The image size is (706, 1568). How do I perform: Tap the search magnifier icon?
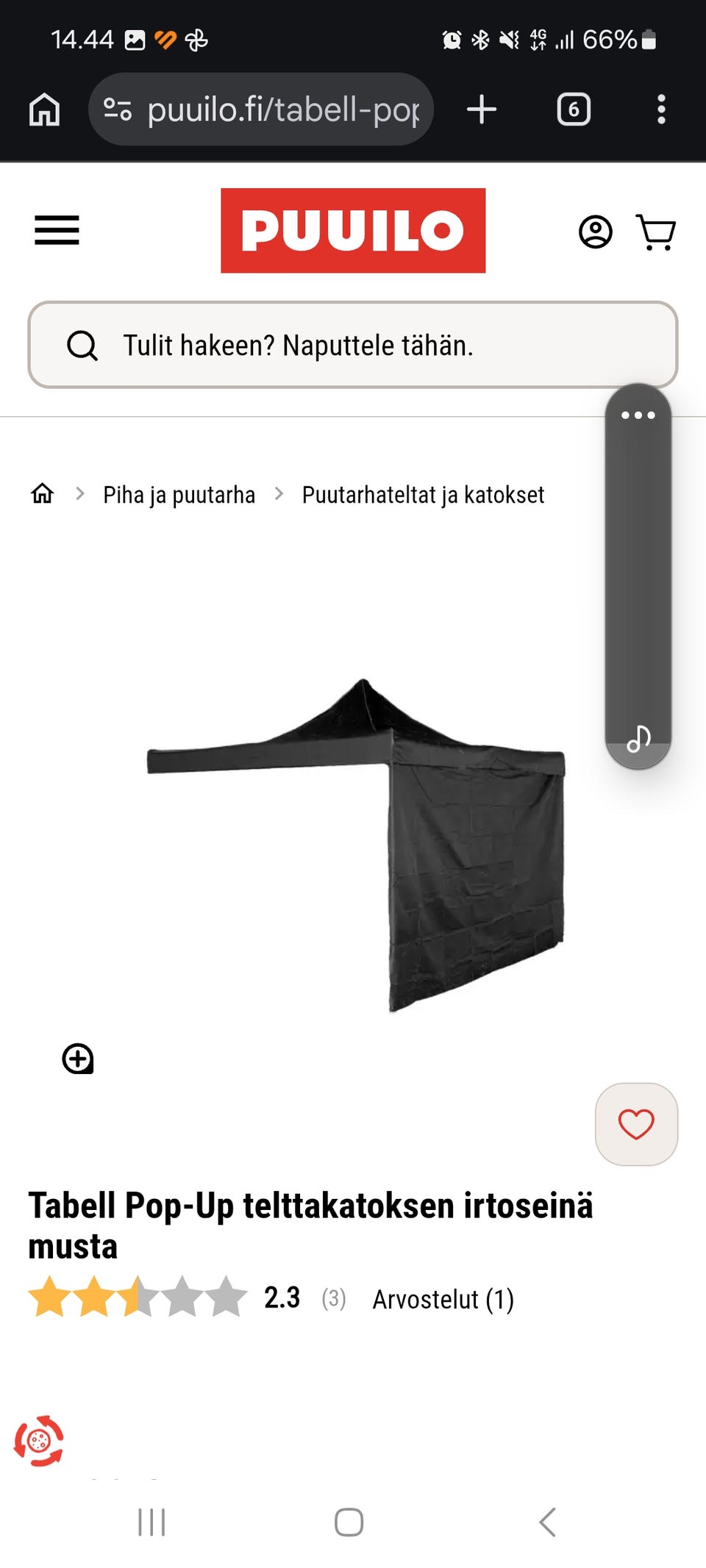pyautogui.click(x=83, y=346)
